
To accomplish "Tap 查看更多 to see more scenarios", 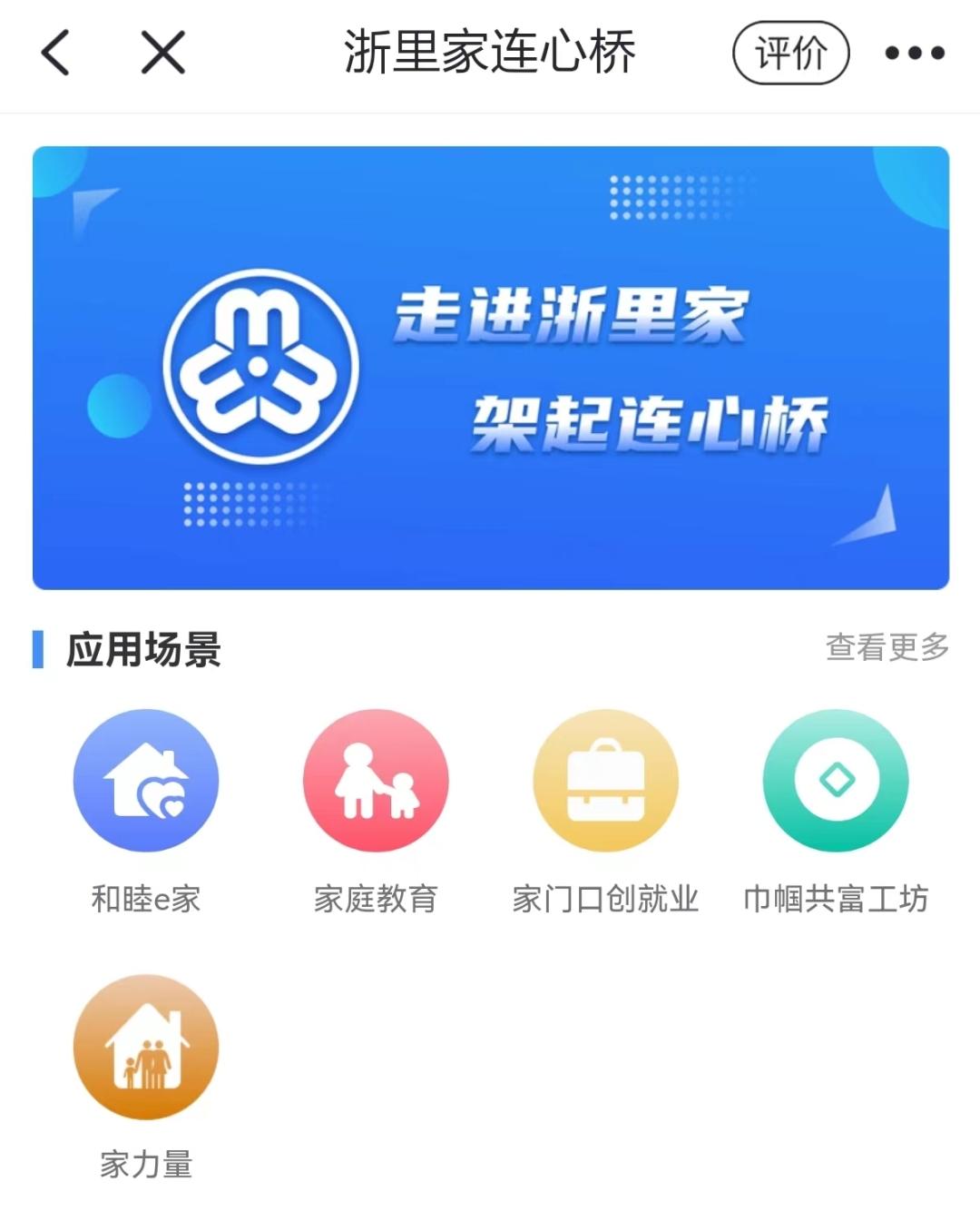I will 887,647.
